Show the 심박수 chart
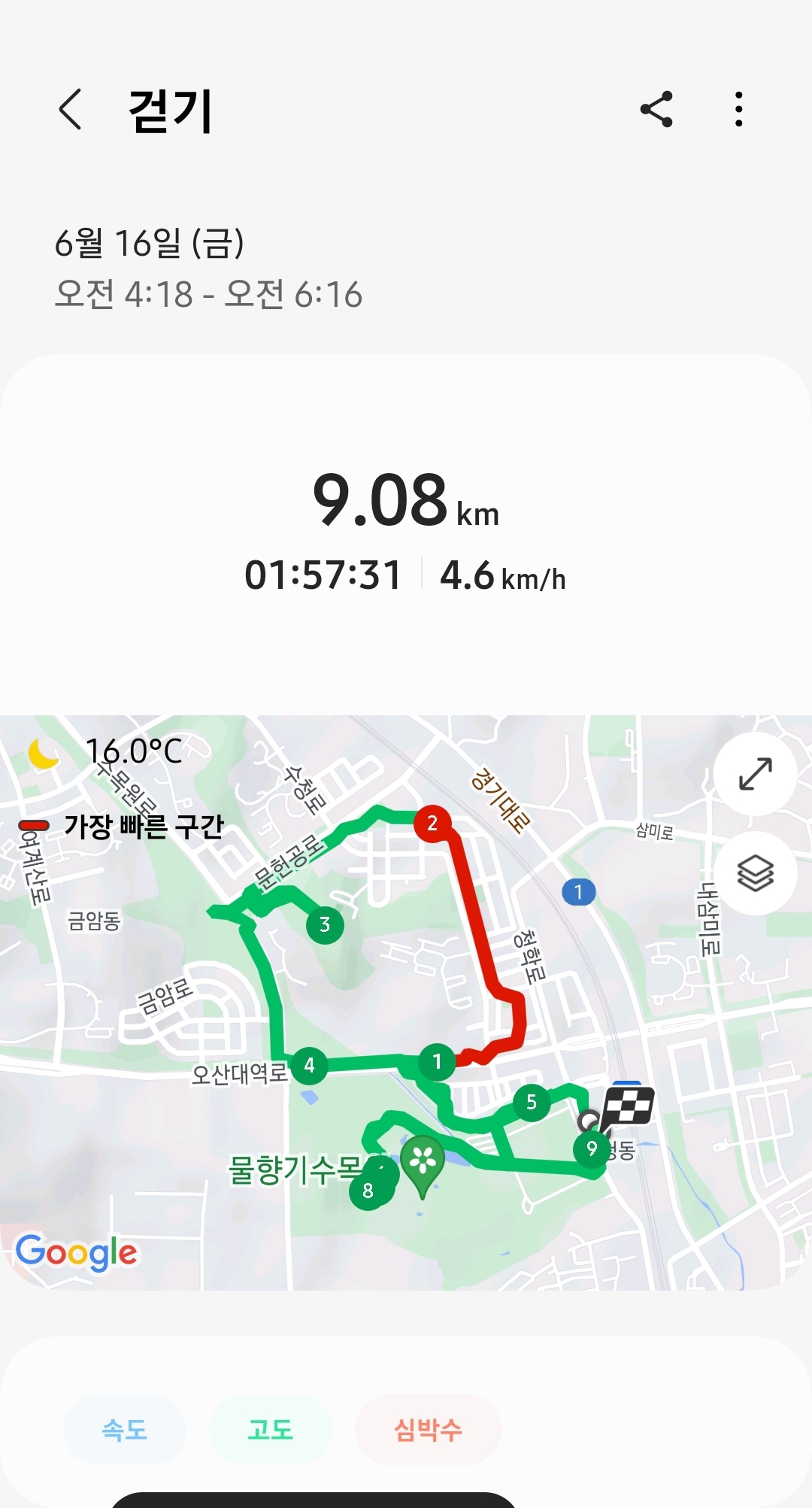The width and height of the screenshot is (812, 1508). click(x=428, y=1429)
